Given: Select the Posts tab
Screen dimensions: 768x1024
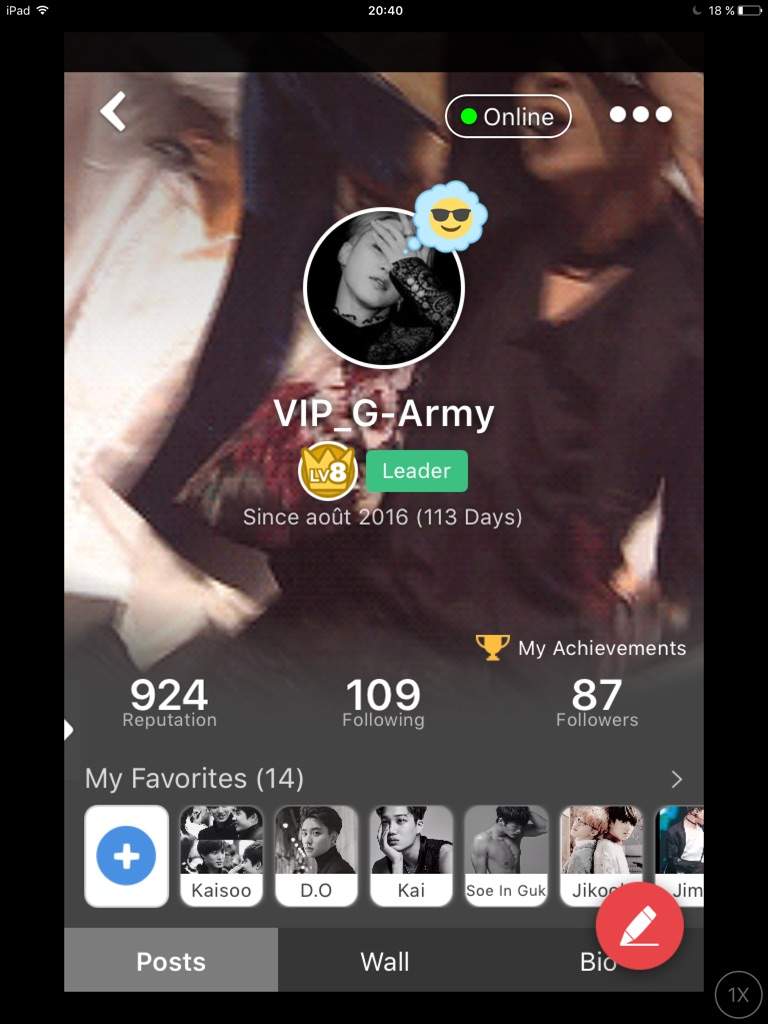Looking at the screenshot, I should 171,962.
